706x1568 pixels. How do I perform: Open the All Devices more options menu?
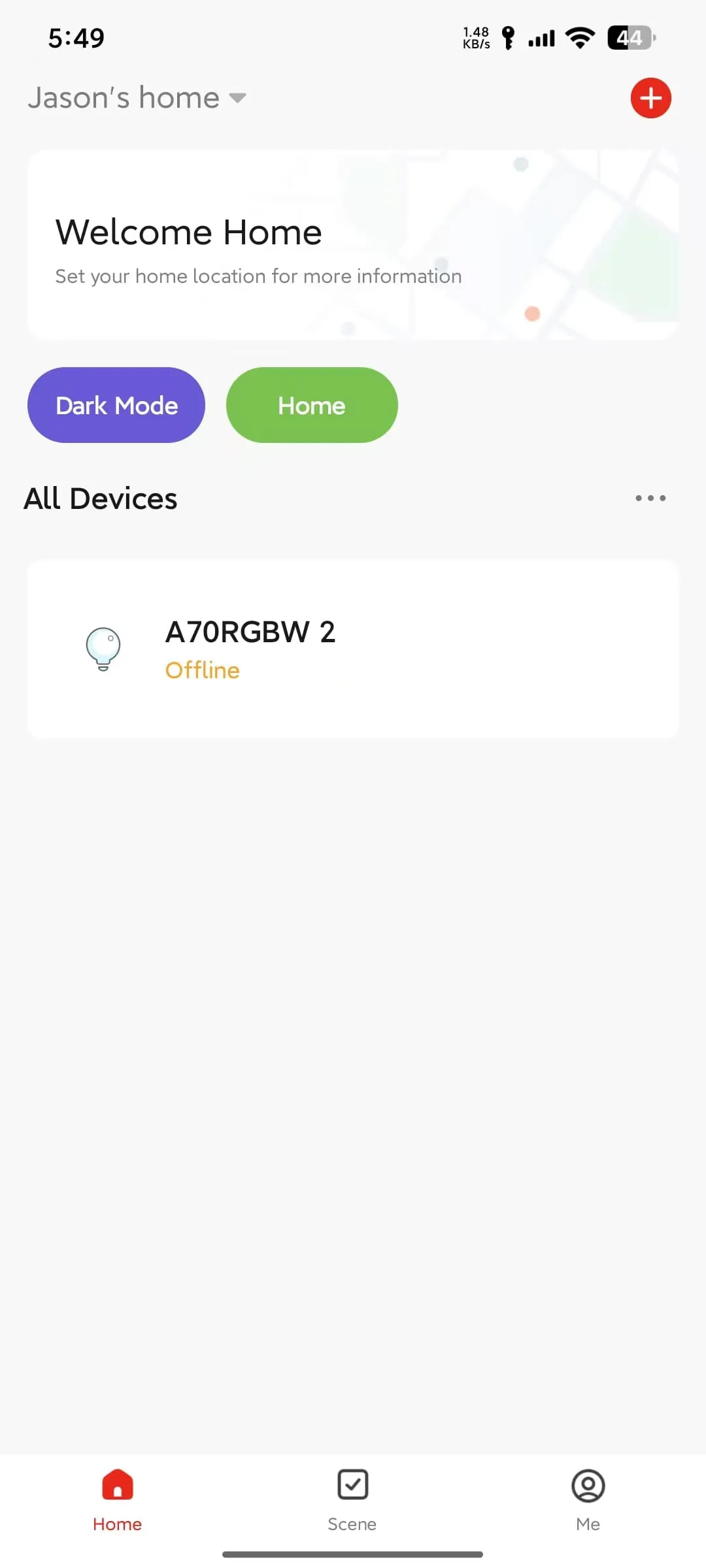tap(650, 498)
